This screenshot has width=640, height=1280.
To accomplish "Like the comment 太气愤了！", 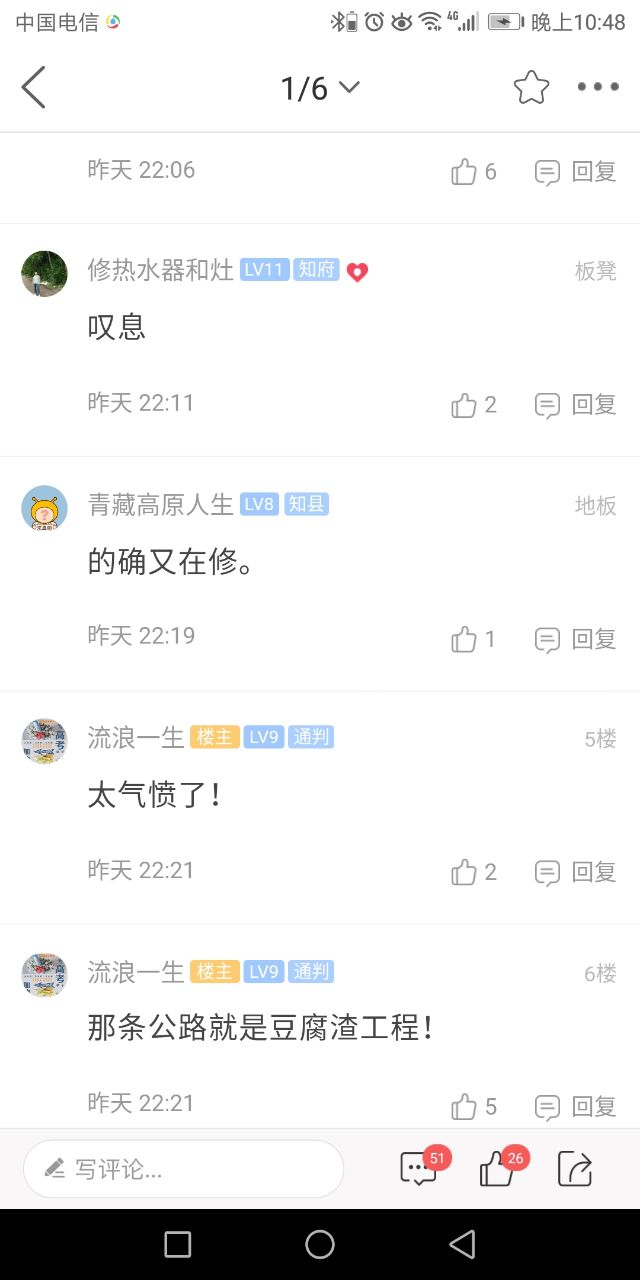I will (473, 872).
